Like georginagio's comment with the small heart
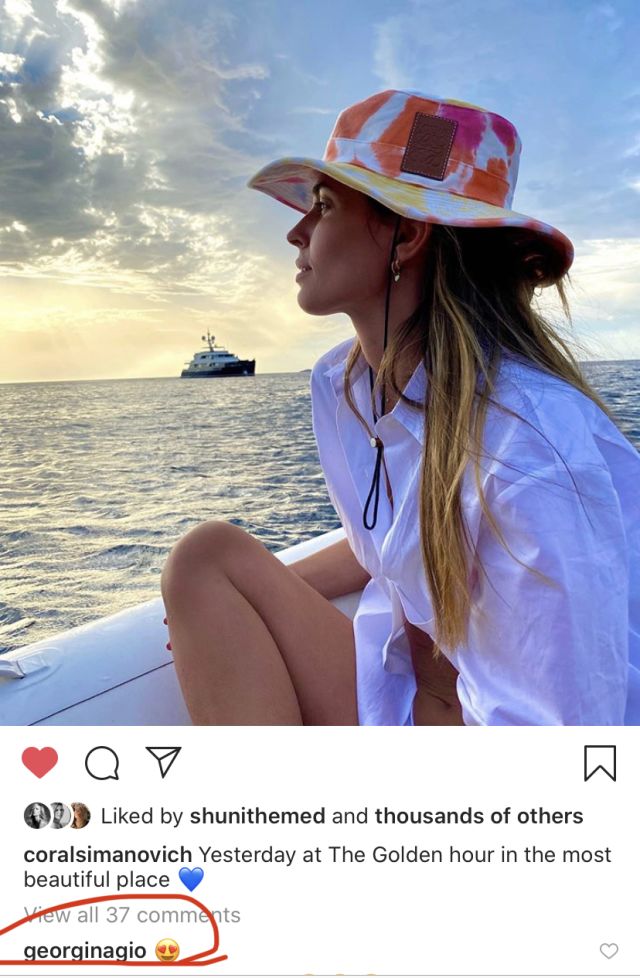This screenshot has width=640, height=978. pyautogui.click(x=608, y=951)
